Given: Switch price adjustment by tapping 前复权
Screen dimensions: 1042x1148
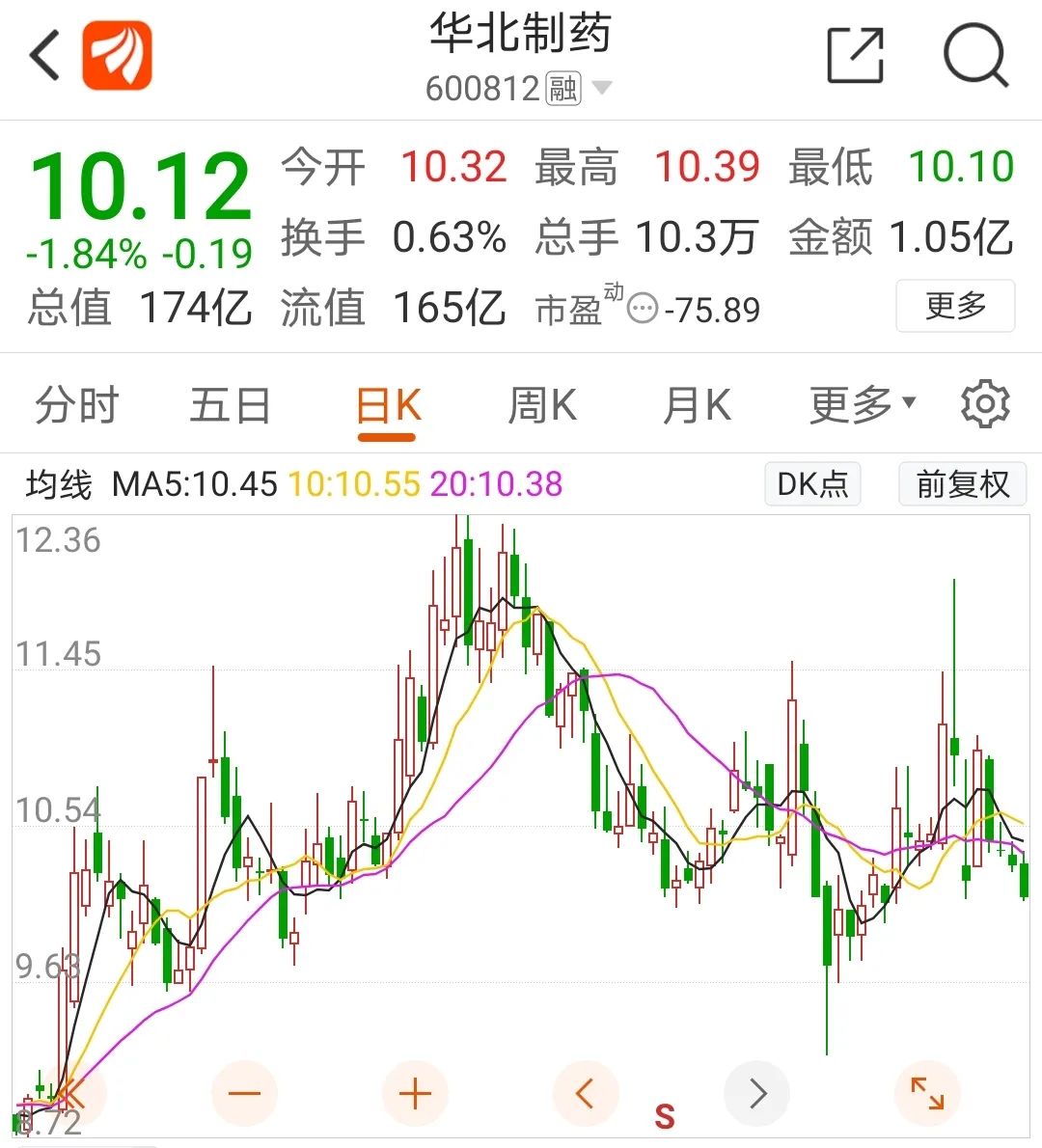Looking at the screenshot, I should point(962,484).
